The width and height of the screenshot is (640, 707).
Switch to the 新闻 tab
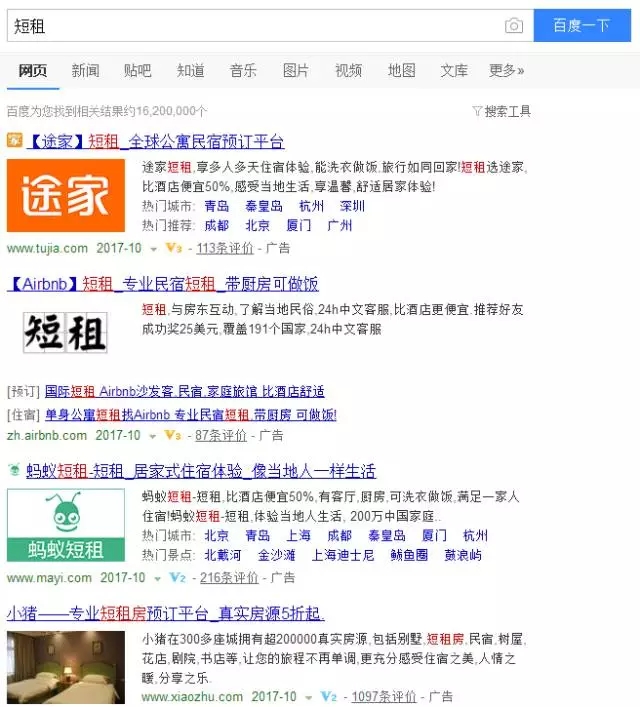coord(85,70)
